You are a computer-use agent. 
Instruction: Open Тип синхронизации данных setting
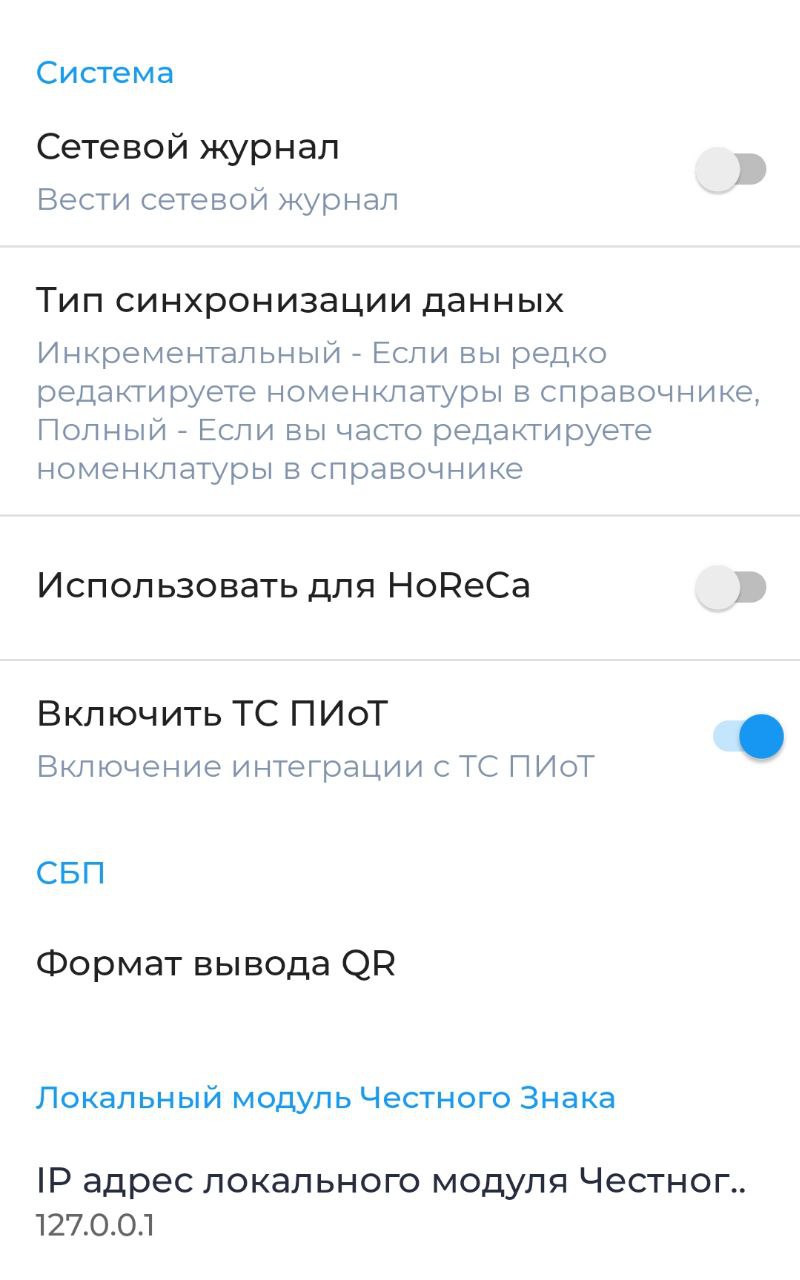coord(400,382)
